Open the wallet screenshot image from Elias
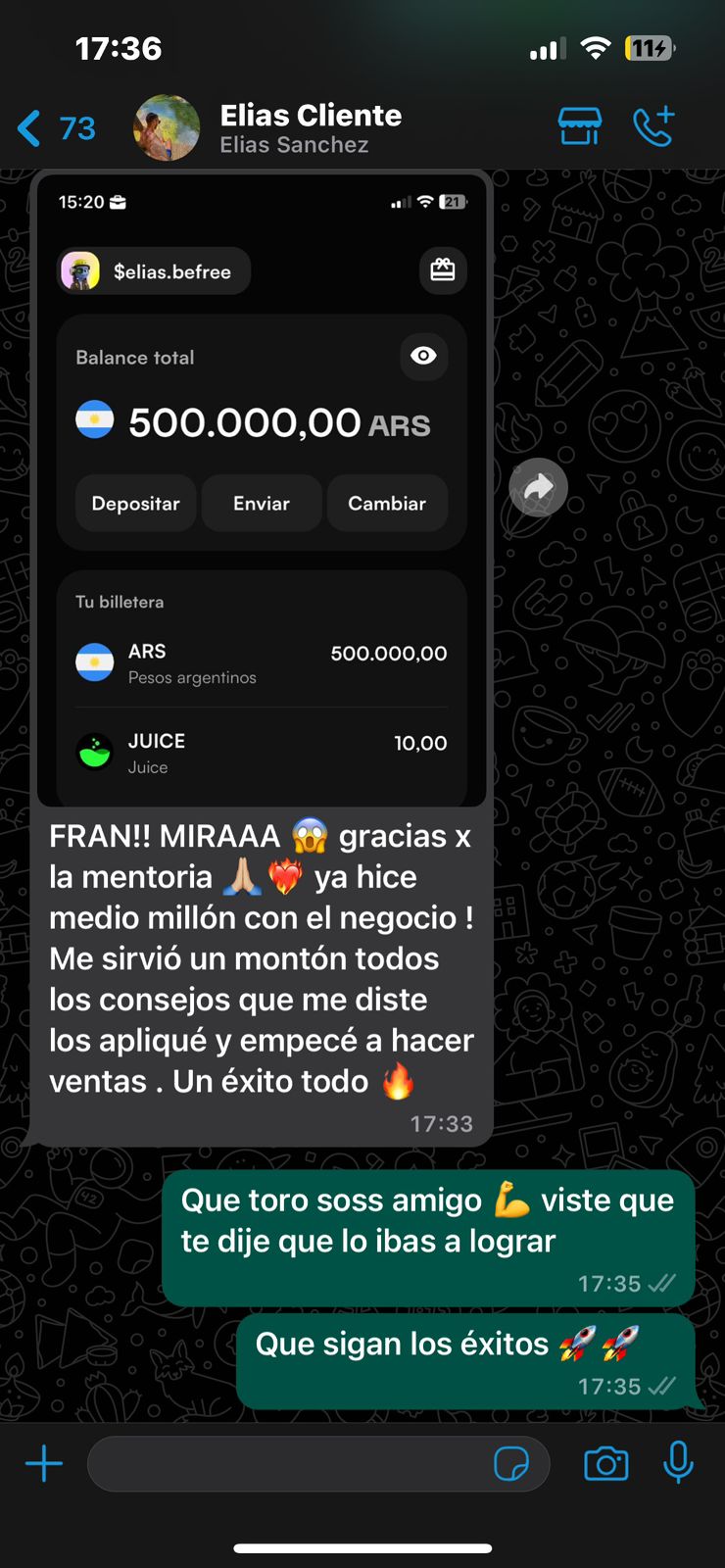Screen dimensions: 725x1568 (x=262, y=490)
